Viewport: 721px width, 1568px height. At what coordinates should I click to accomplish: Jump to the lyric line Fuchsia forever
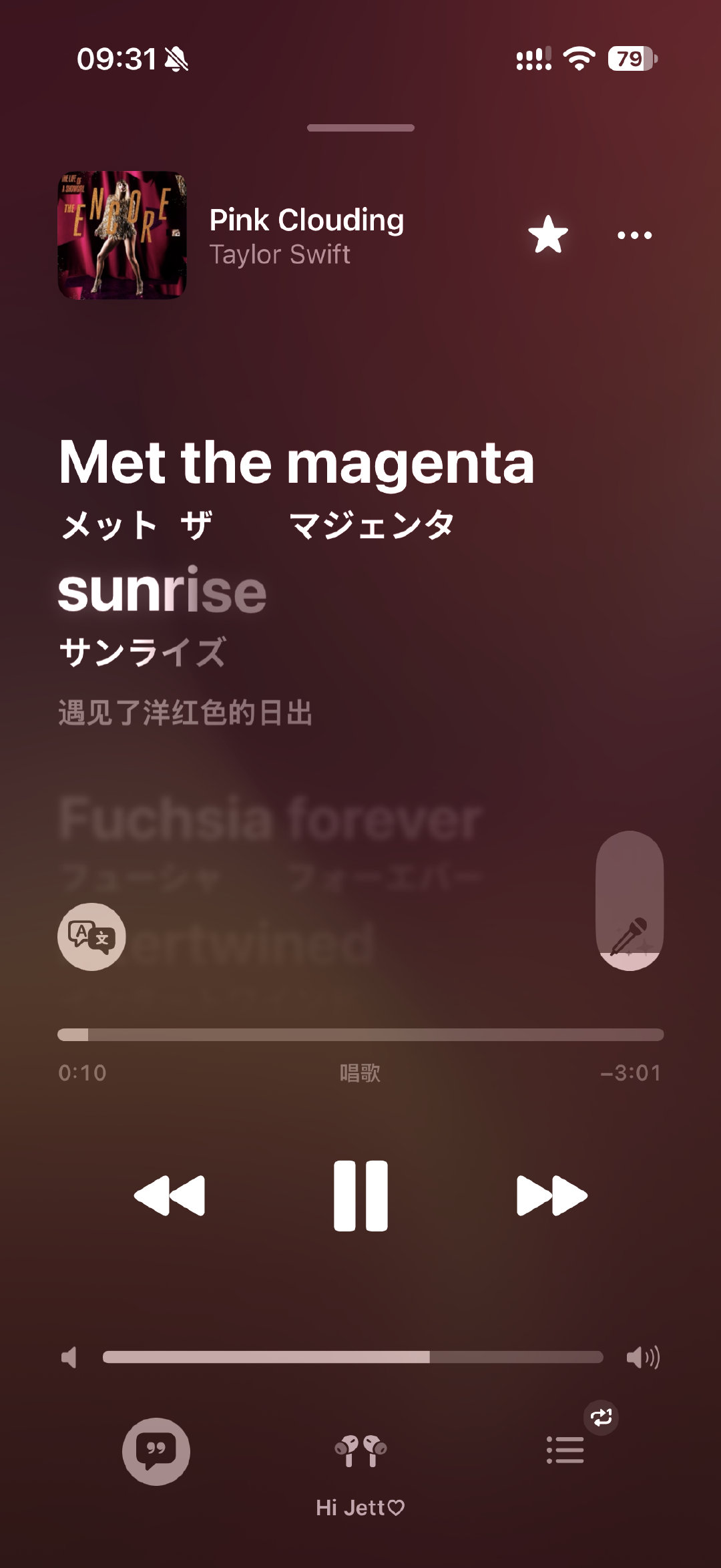coord(270,818)
